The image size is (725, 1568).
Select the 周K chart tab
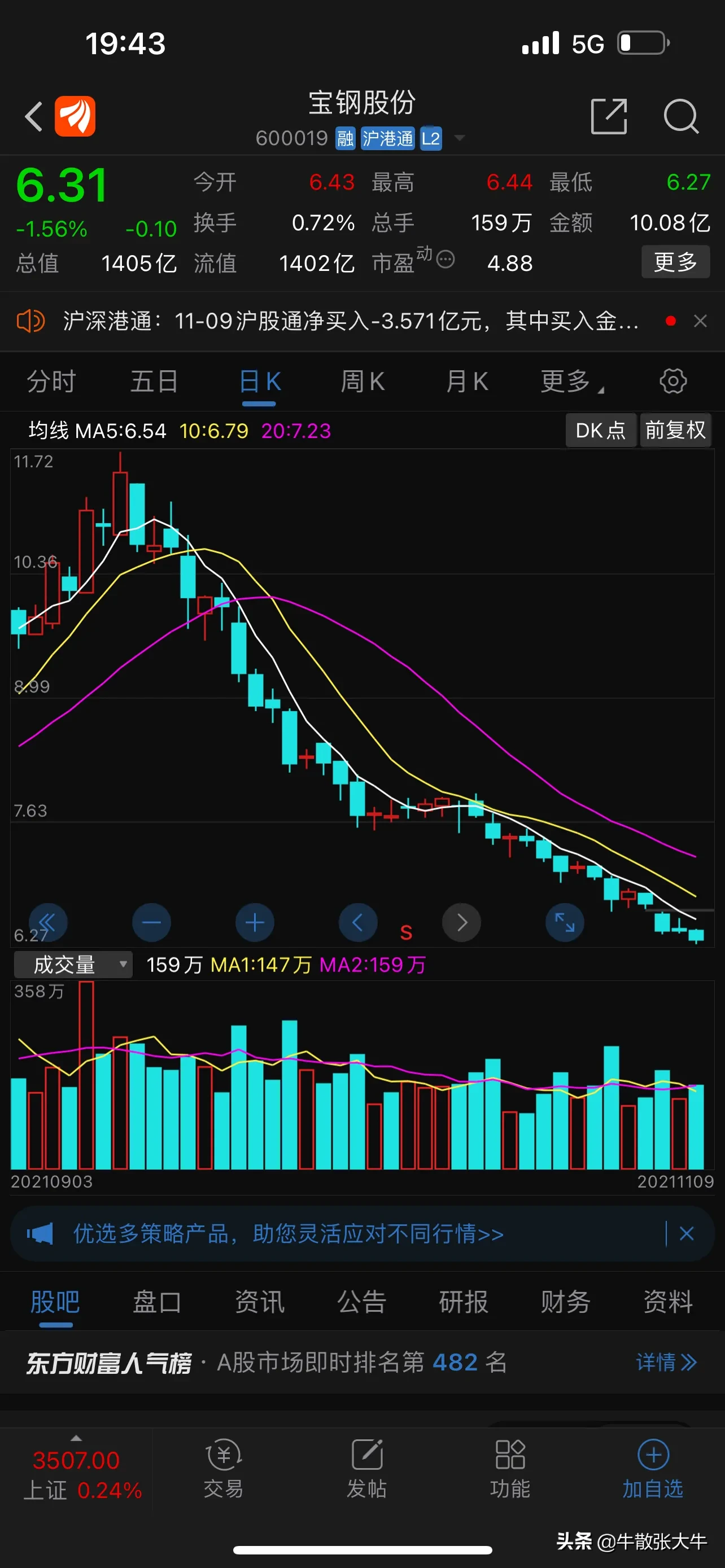(x=362, y=382)
